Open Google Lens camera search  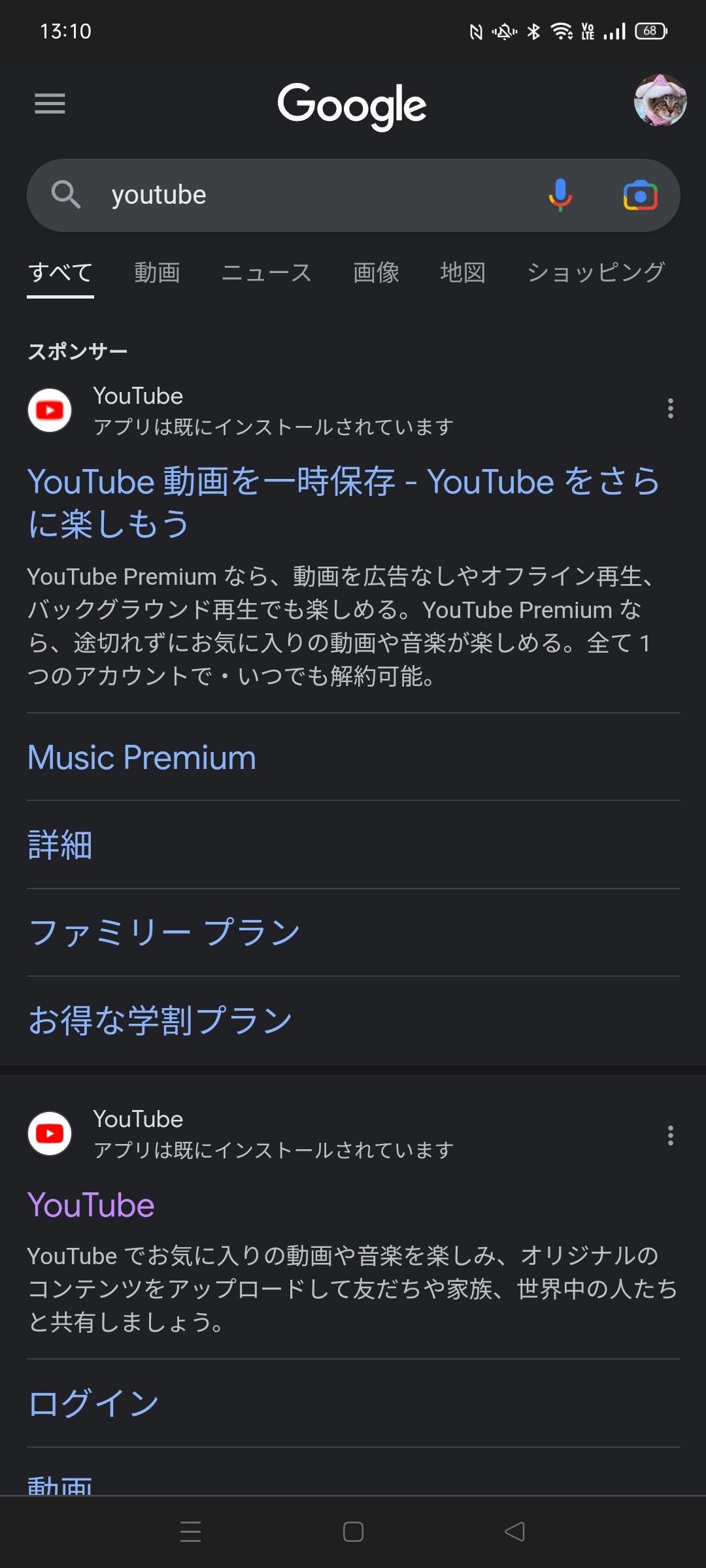click(640, 195)
